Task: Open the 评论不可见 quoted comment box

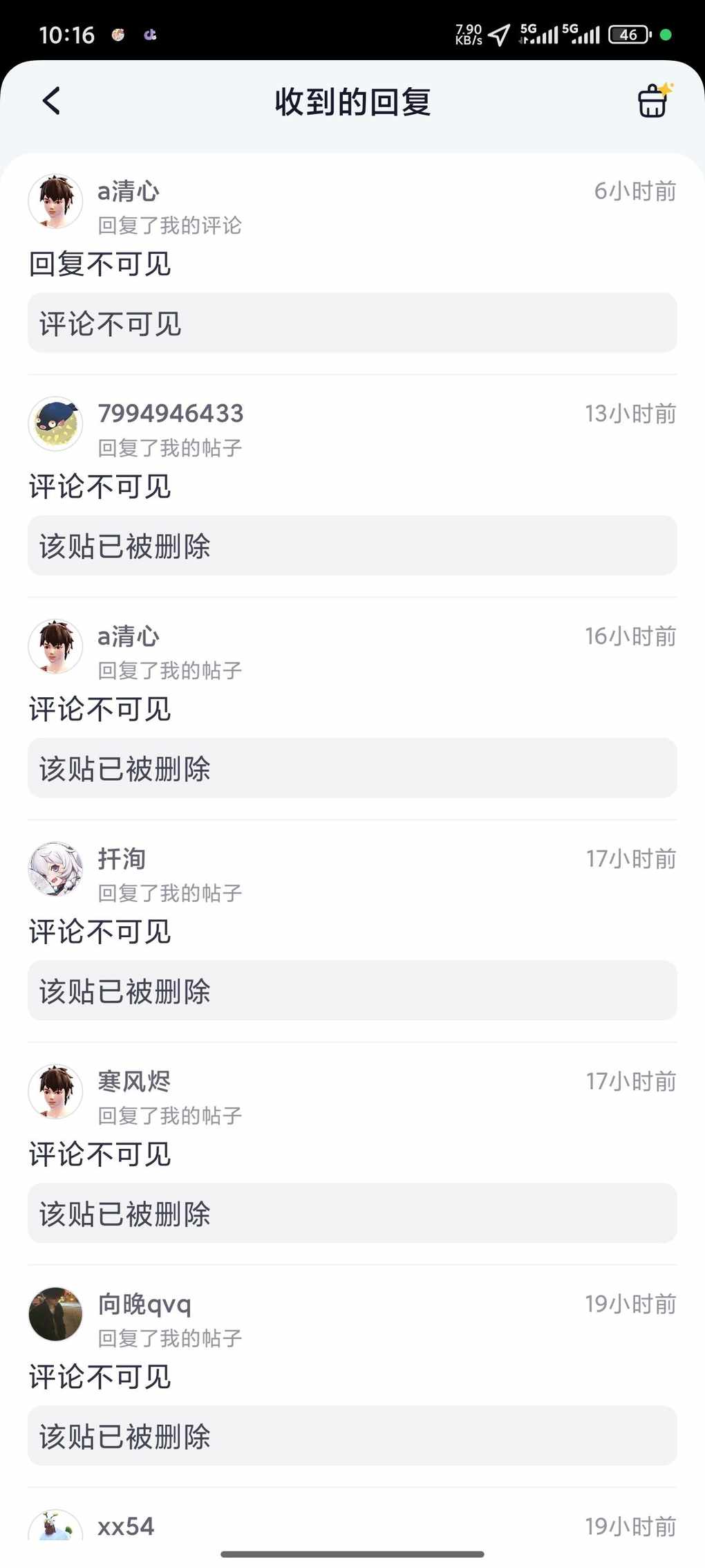Action: pos(352,323)
